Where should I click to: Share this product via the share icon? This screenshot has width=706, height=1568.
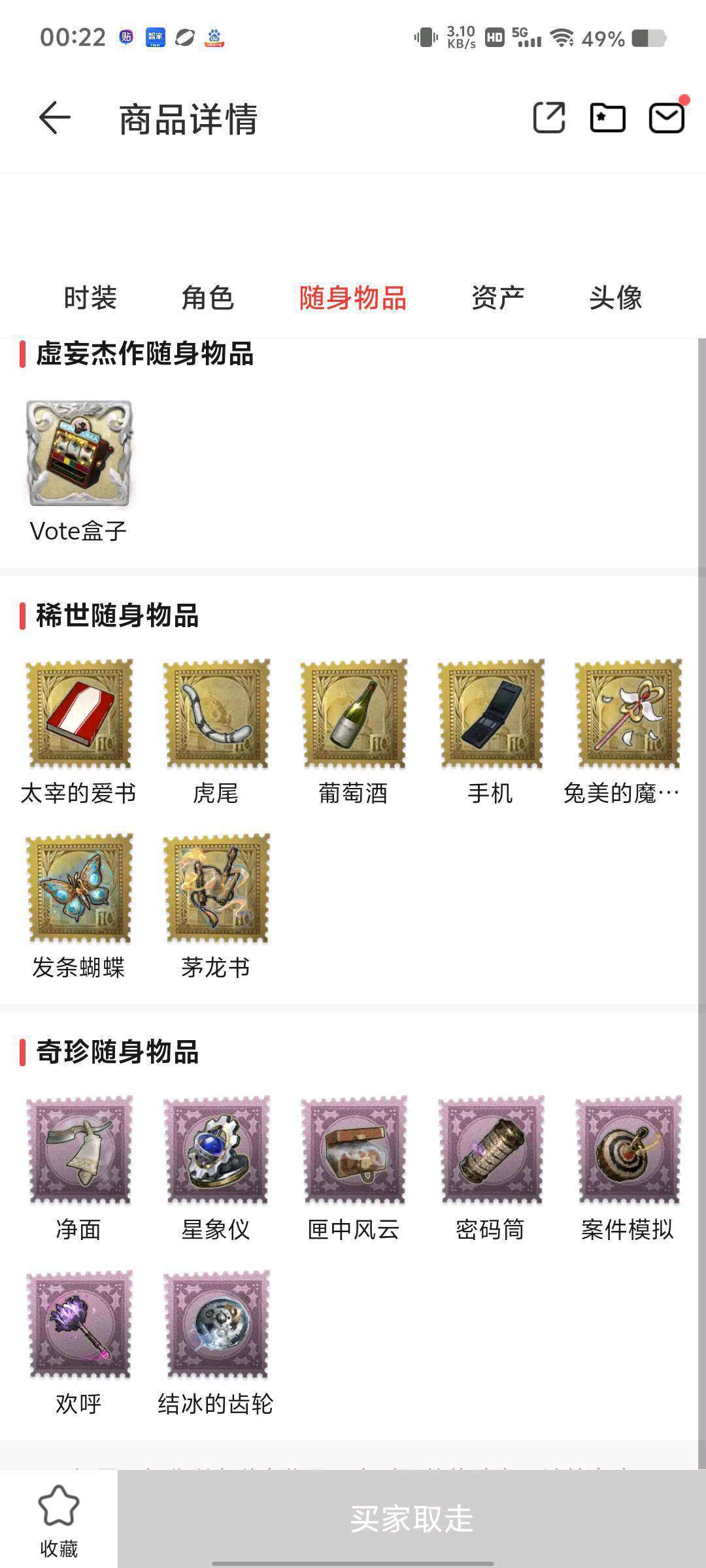pyautogui.click(x=548, y=118)
